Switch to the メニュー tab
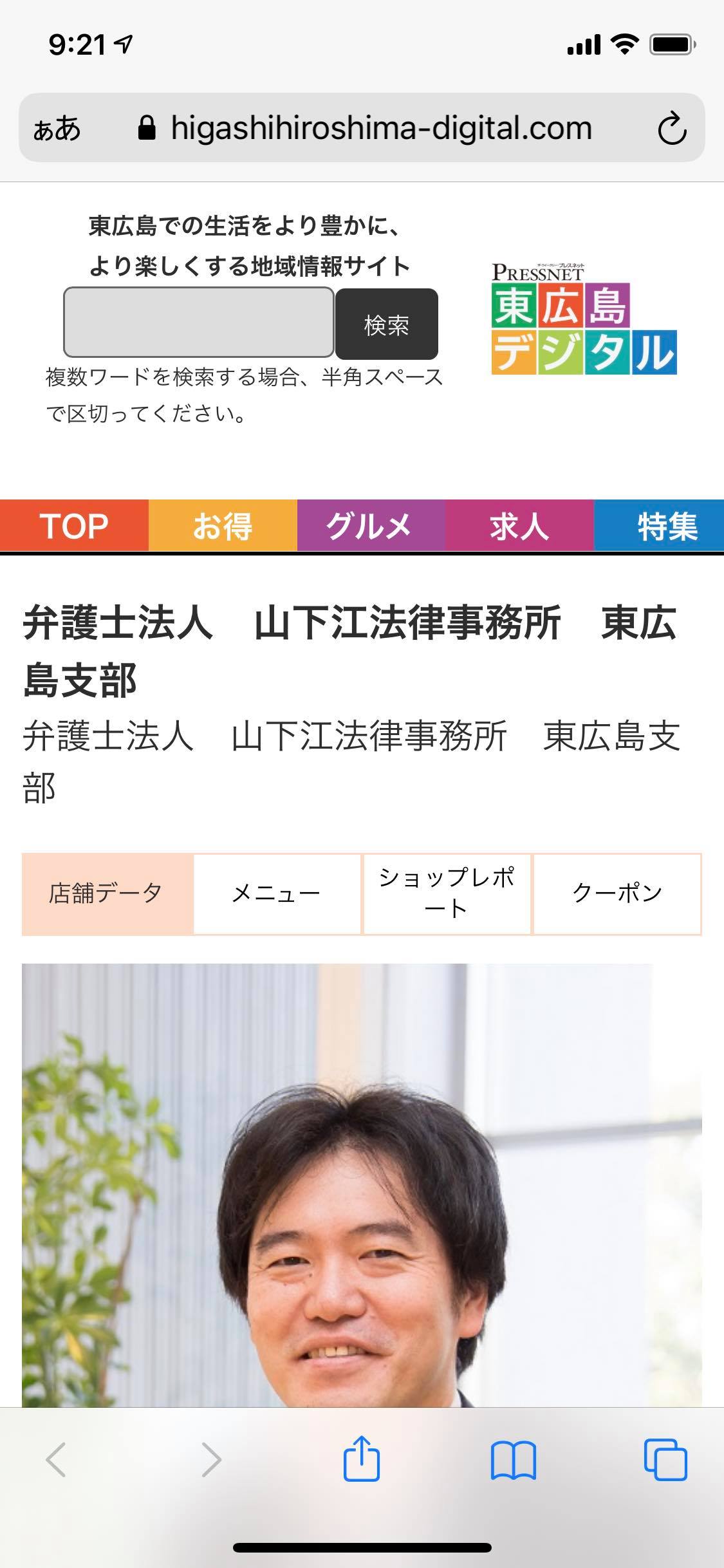This screenshot has height=1568, width=724. (277, 893)
